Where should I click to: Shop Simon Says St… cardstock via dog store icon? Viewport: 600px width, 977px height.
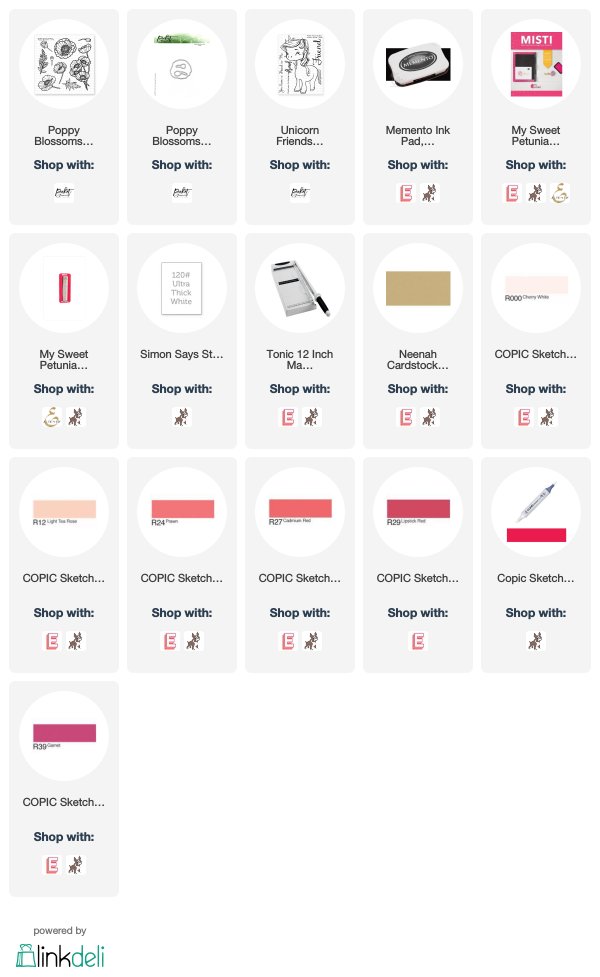[181, 417]
